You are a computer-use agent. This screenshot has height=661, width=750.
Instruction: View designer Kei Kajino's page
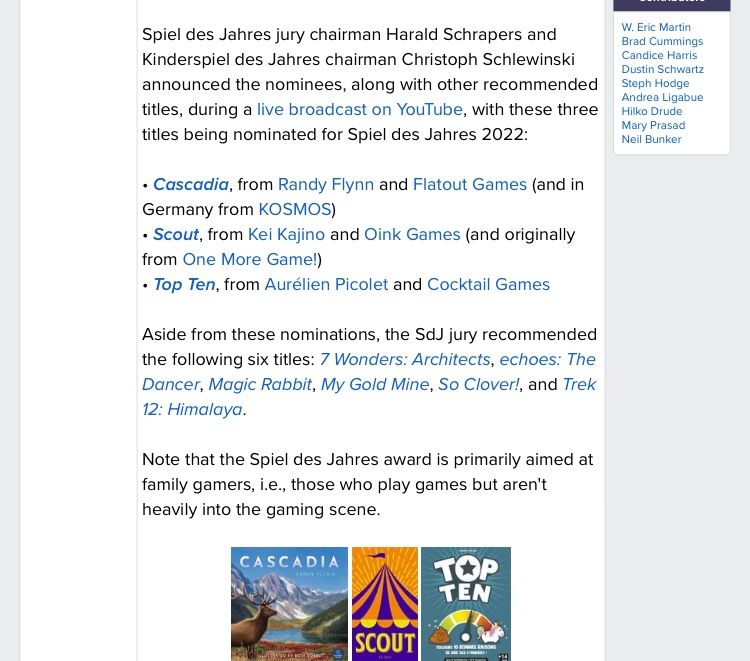[x=286, y=234]
